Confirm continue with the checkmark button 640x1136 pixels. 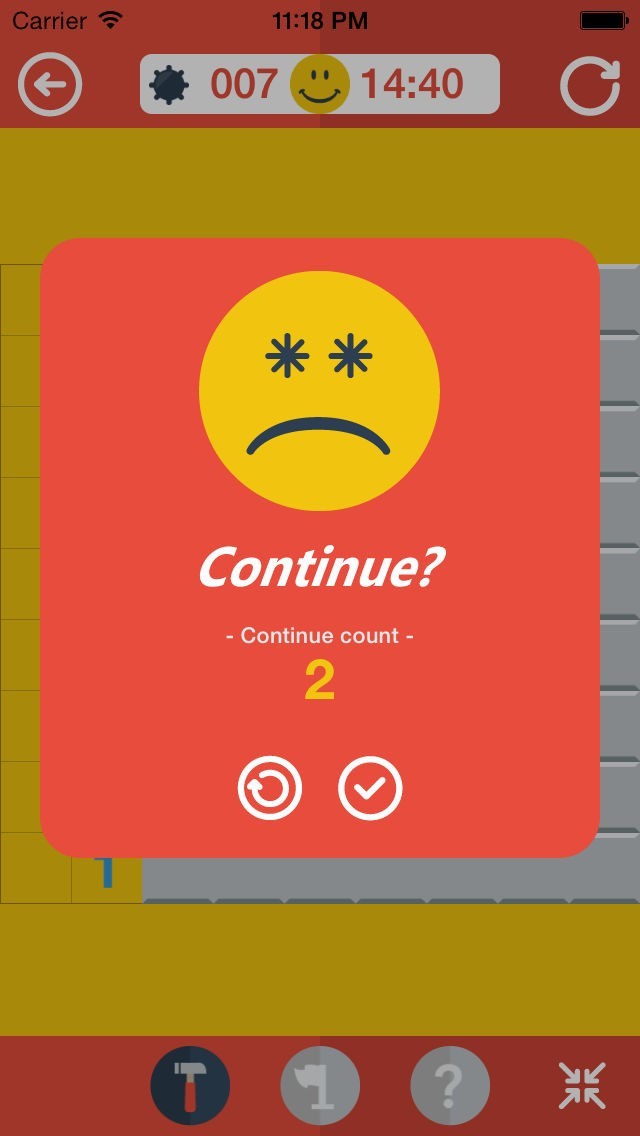click(x=370, y=789)
